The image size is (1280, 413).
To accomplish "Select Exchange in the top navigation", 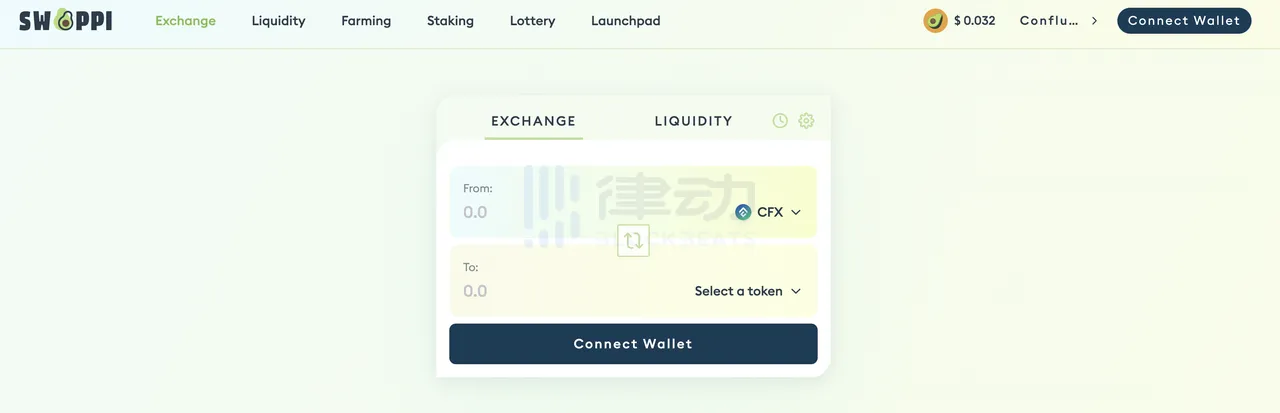I will click(x=185, y=21).
